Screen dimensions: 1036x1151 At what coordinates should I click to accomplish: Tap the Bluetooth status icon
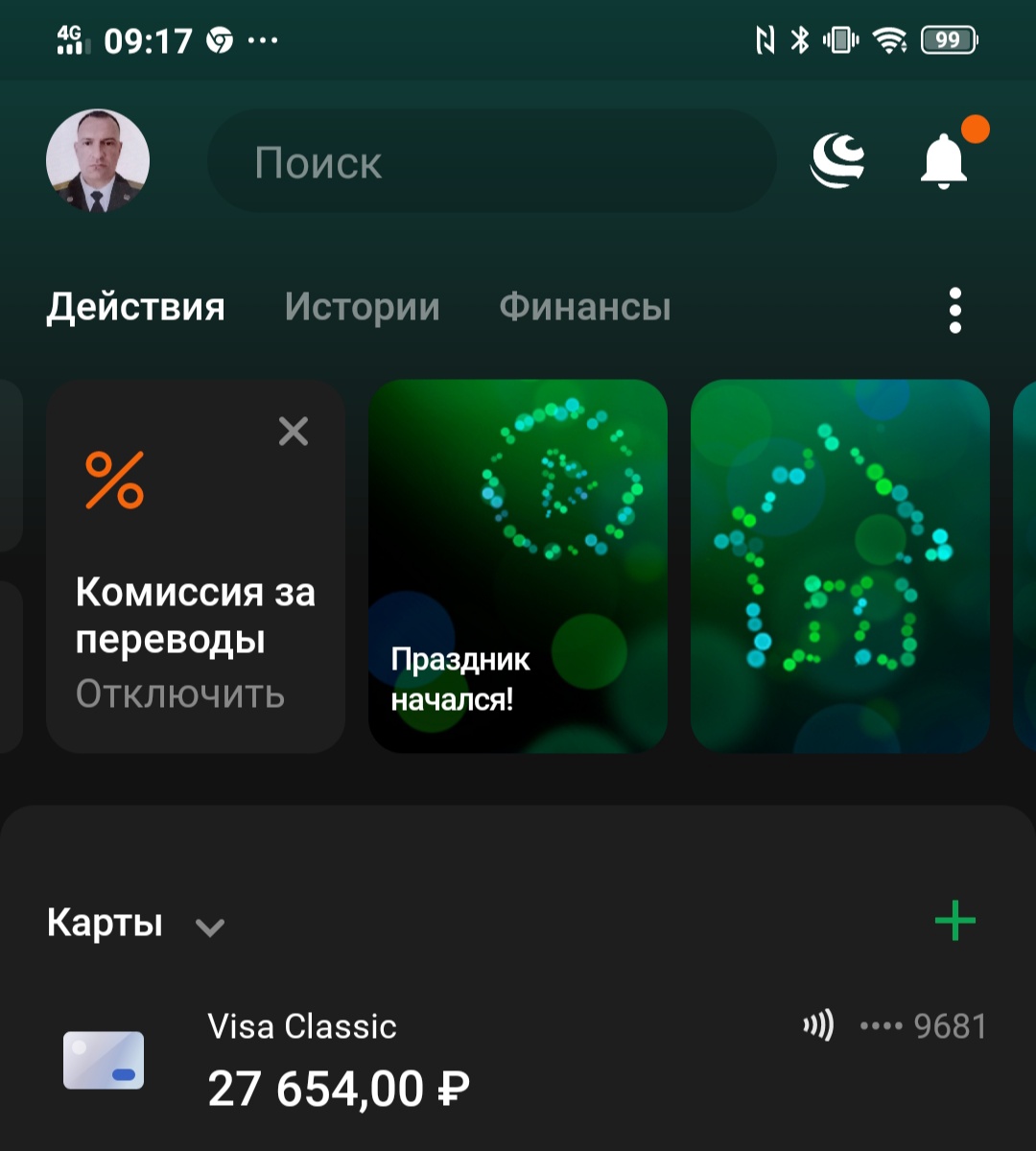801,40
